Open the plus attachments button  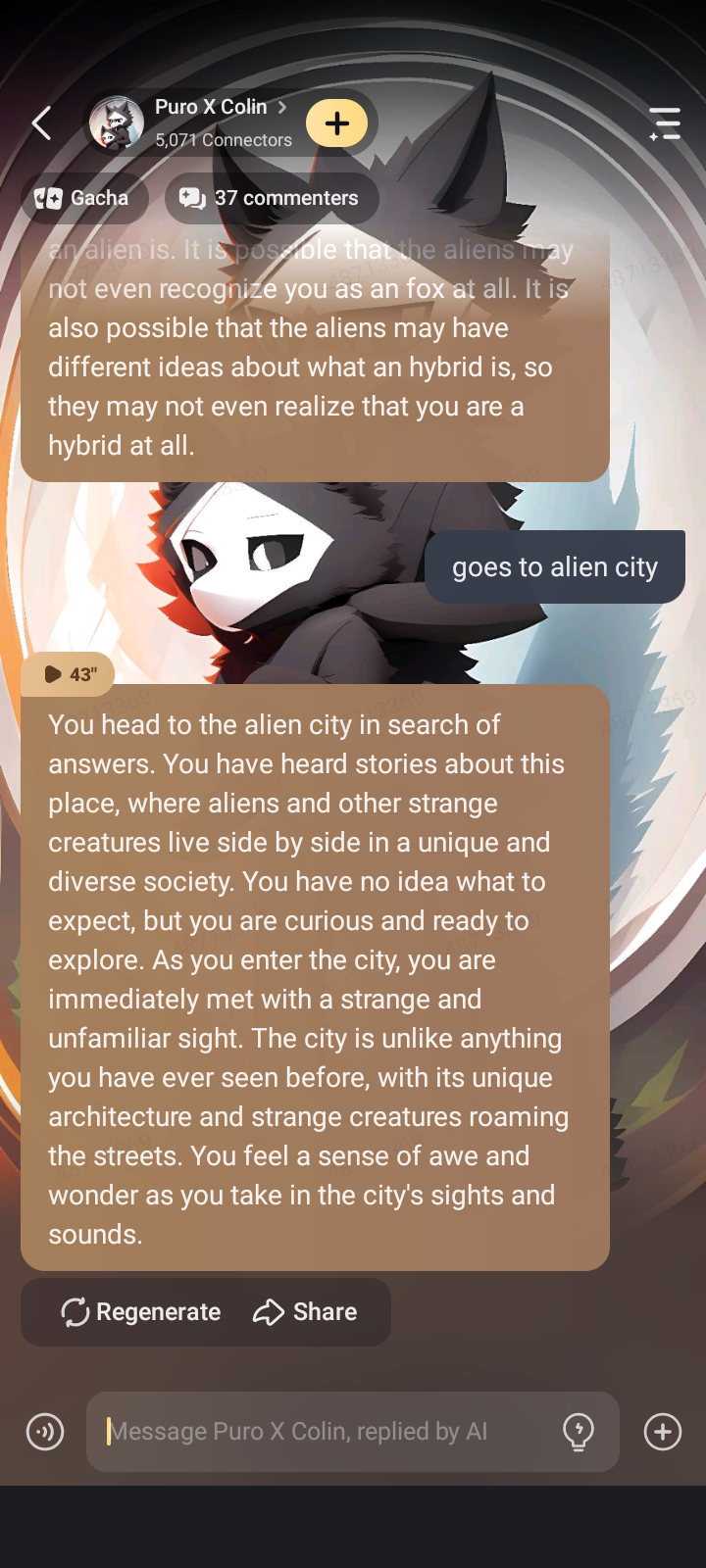click(663, 1432)
